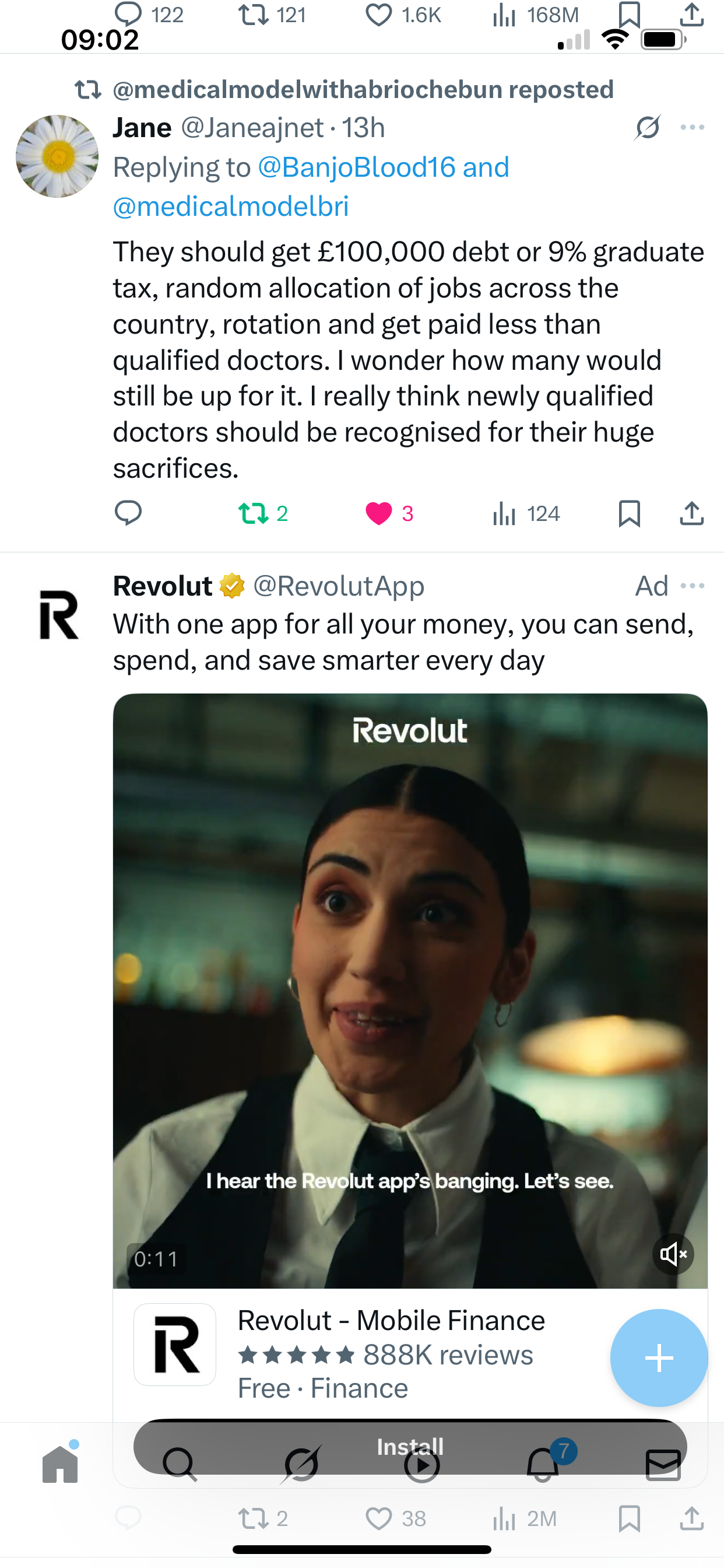Undo the repost on Jane's post
This screenshot has width=724, height=1568.
(x=263, y=513)
